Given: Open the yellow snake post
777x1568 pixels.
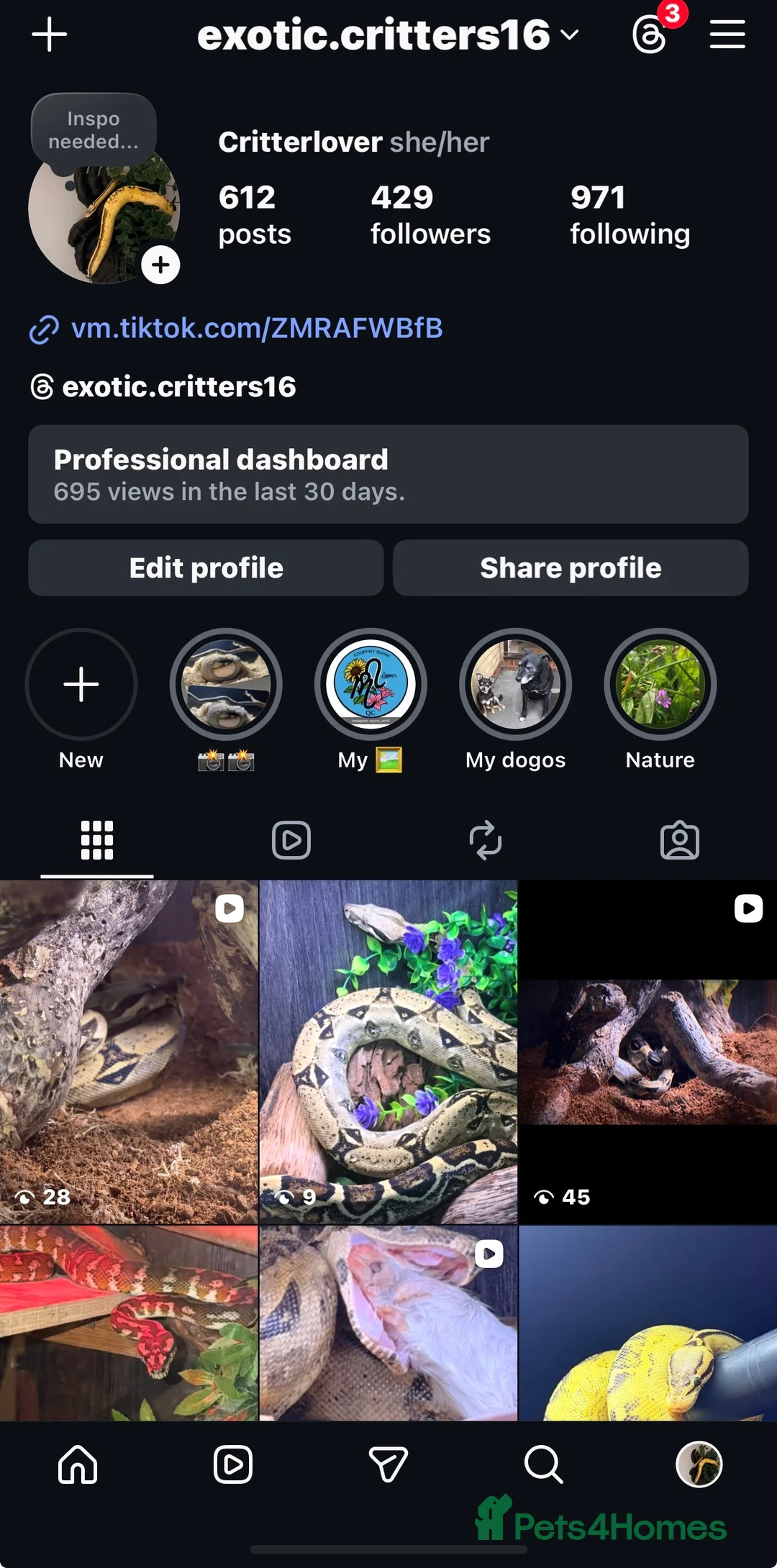Looking at the screenshot, I should pos(647,1323).
